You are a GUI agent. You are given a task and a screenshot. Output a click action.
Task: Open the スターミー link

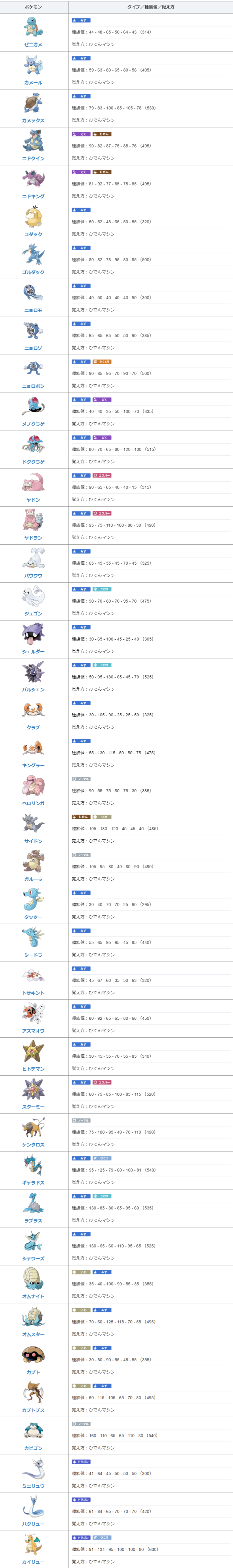coord(33,1107)
